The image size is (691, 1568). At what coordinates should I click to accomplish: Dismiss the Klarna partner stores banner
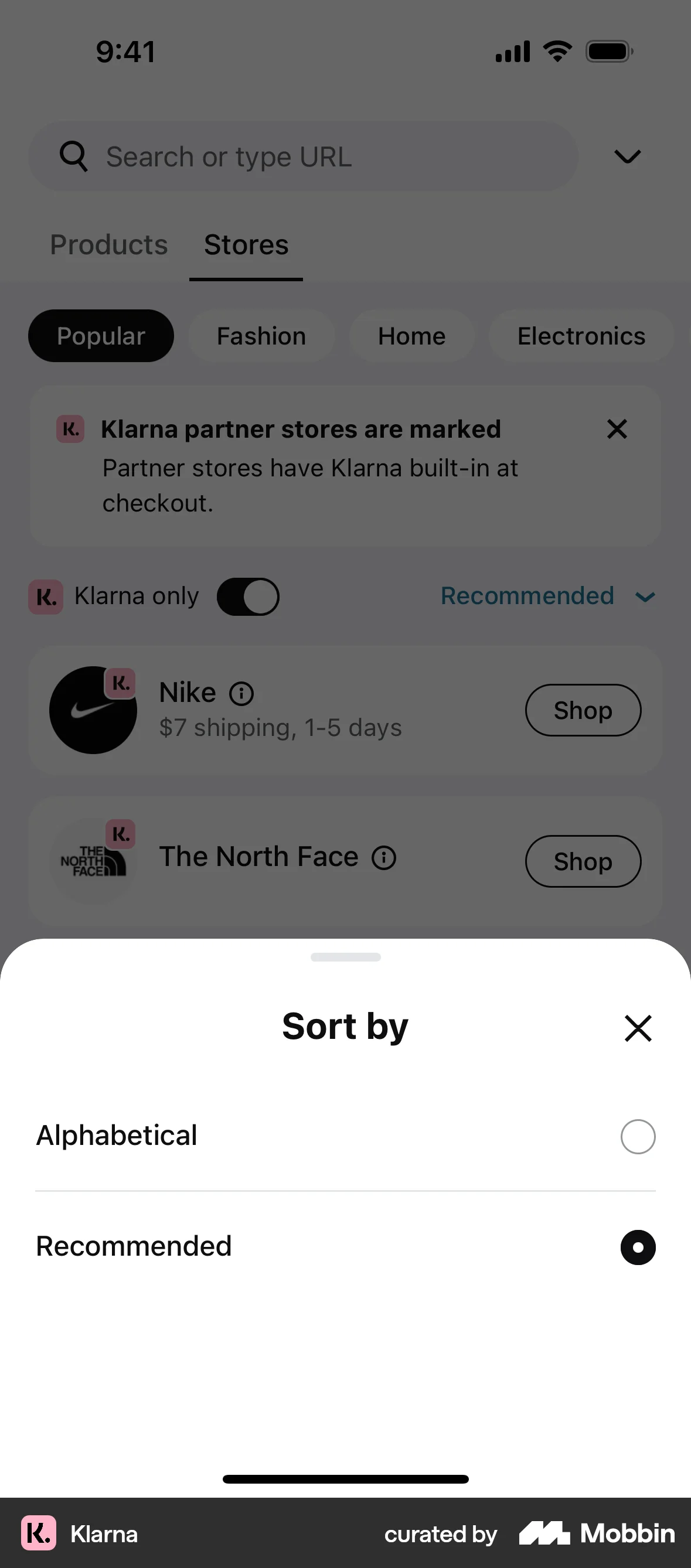617,429
